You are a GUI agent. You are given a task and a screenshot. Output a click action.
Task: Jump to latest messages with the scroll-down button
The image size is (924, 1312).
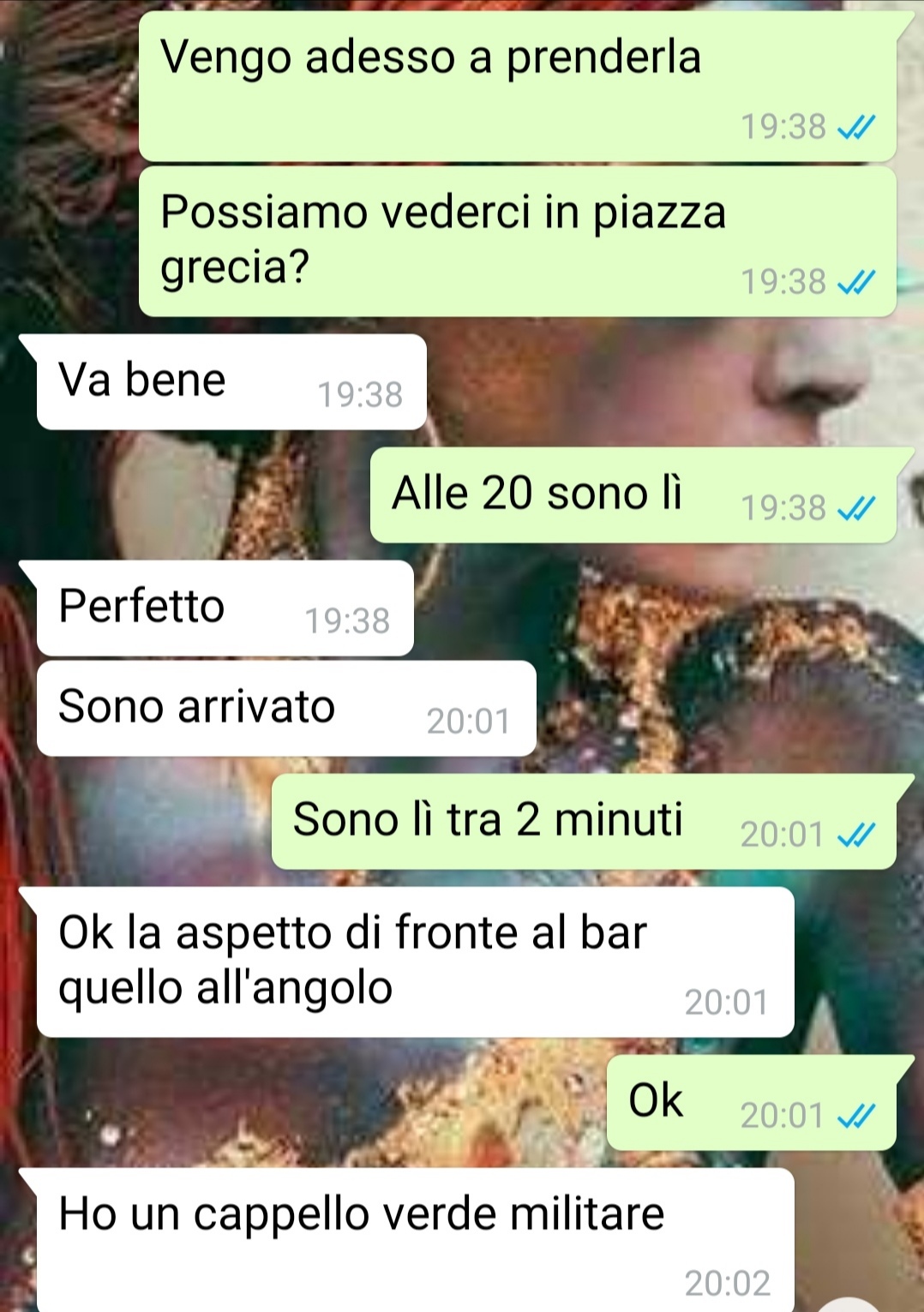click(x=850, y=1305)
